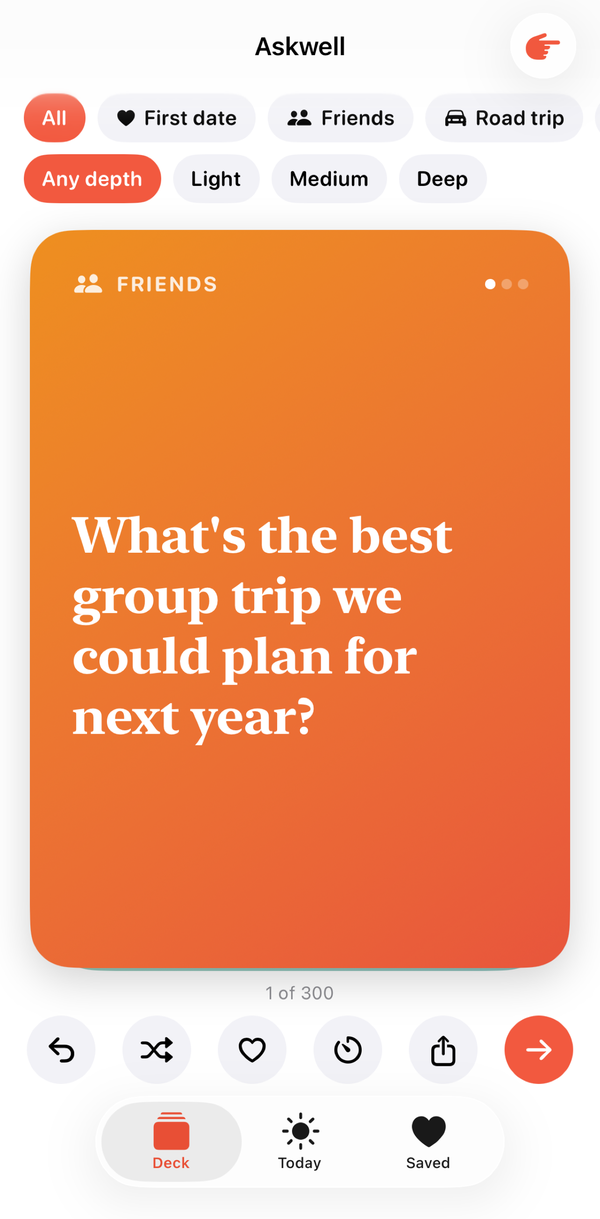Screen dimensions: 600x1219
Task: Shuffle the question deck
Action: coord(156,1049)
